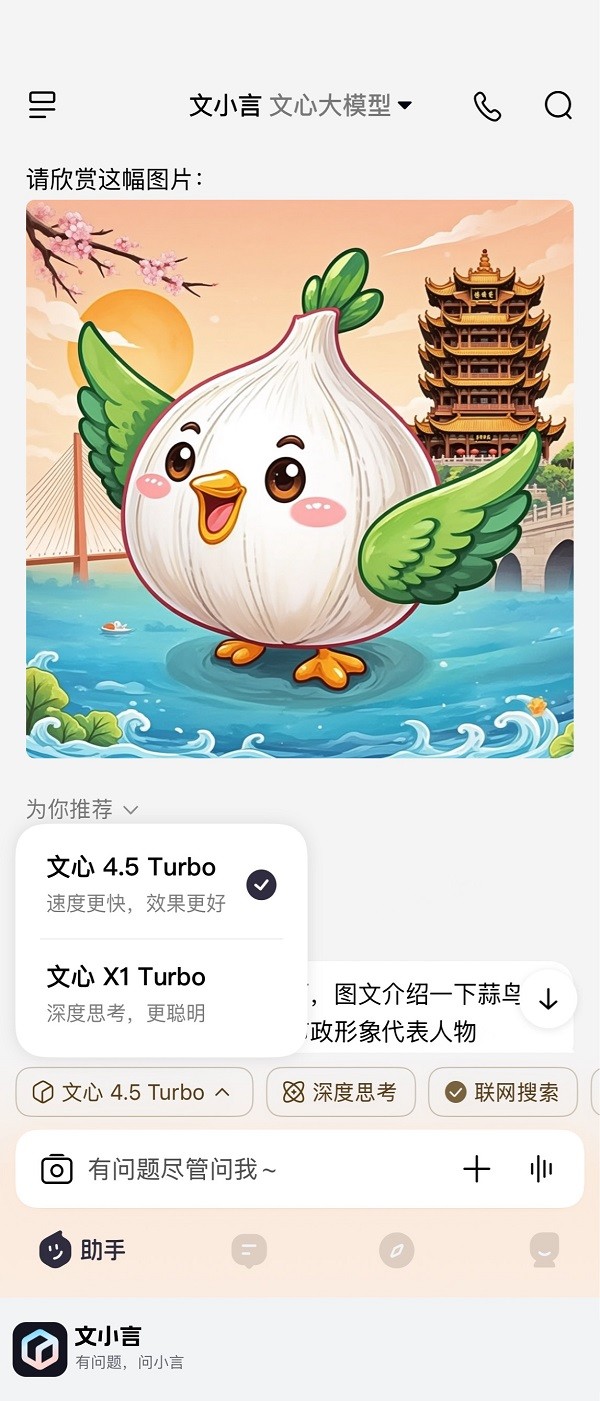600x1401 pixels.
Task: Tap the plus icon to add attachments
Action: (x=477, y=1168)
